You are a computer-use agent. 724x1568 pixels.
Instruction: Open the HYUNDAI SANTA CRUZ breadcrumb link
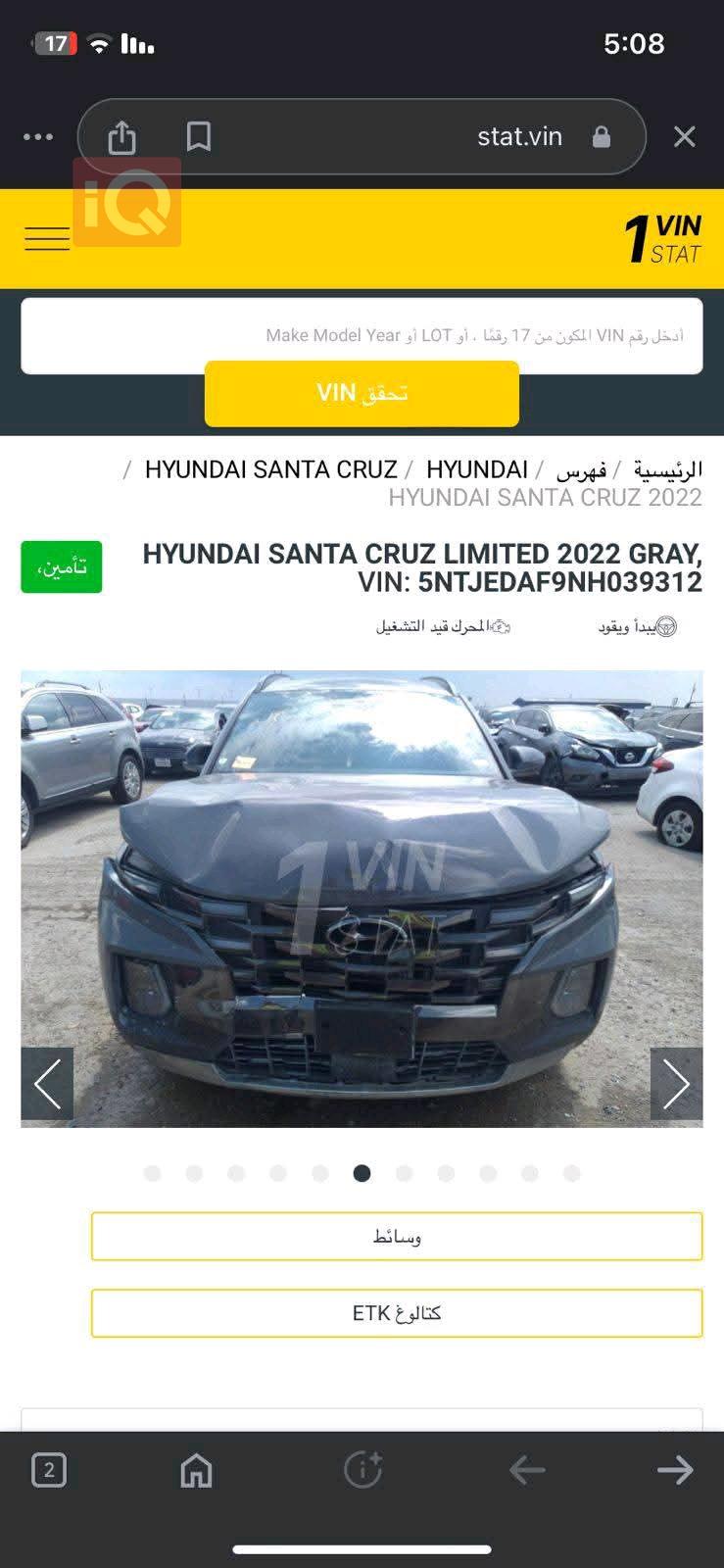[x=270, y=469]
